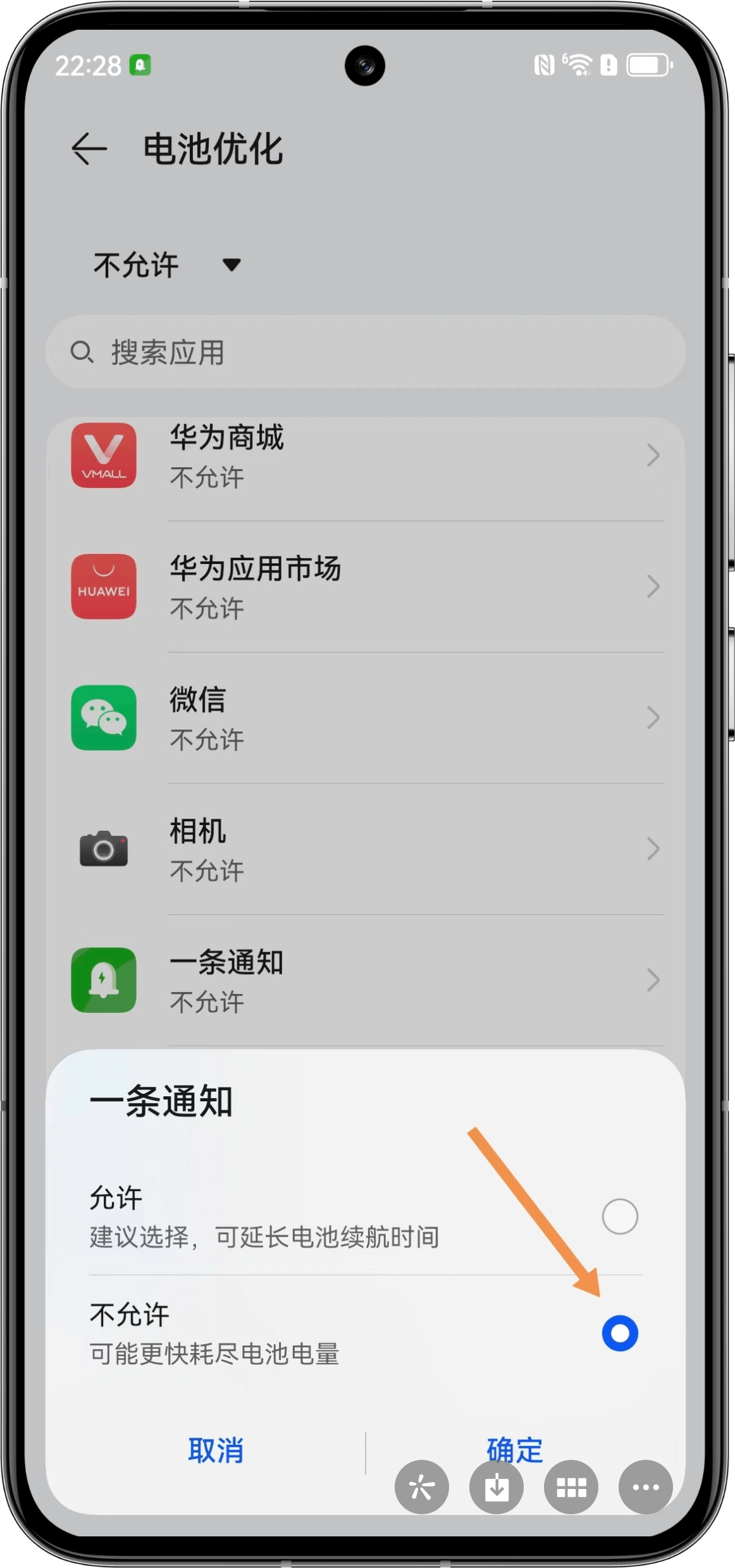Select the 允许 radio option

click(619, 1216)
